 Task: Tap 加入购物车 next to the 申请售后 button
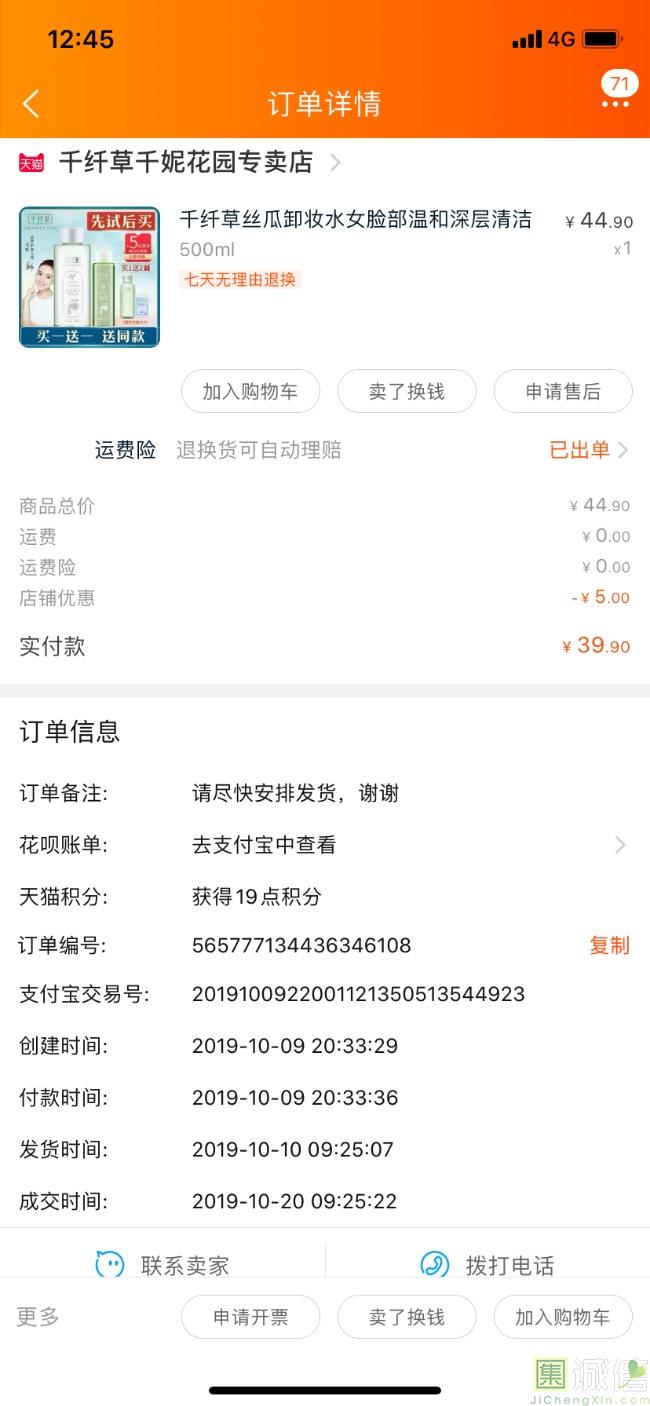250,391
